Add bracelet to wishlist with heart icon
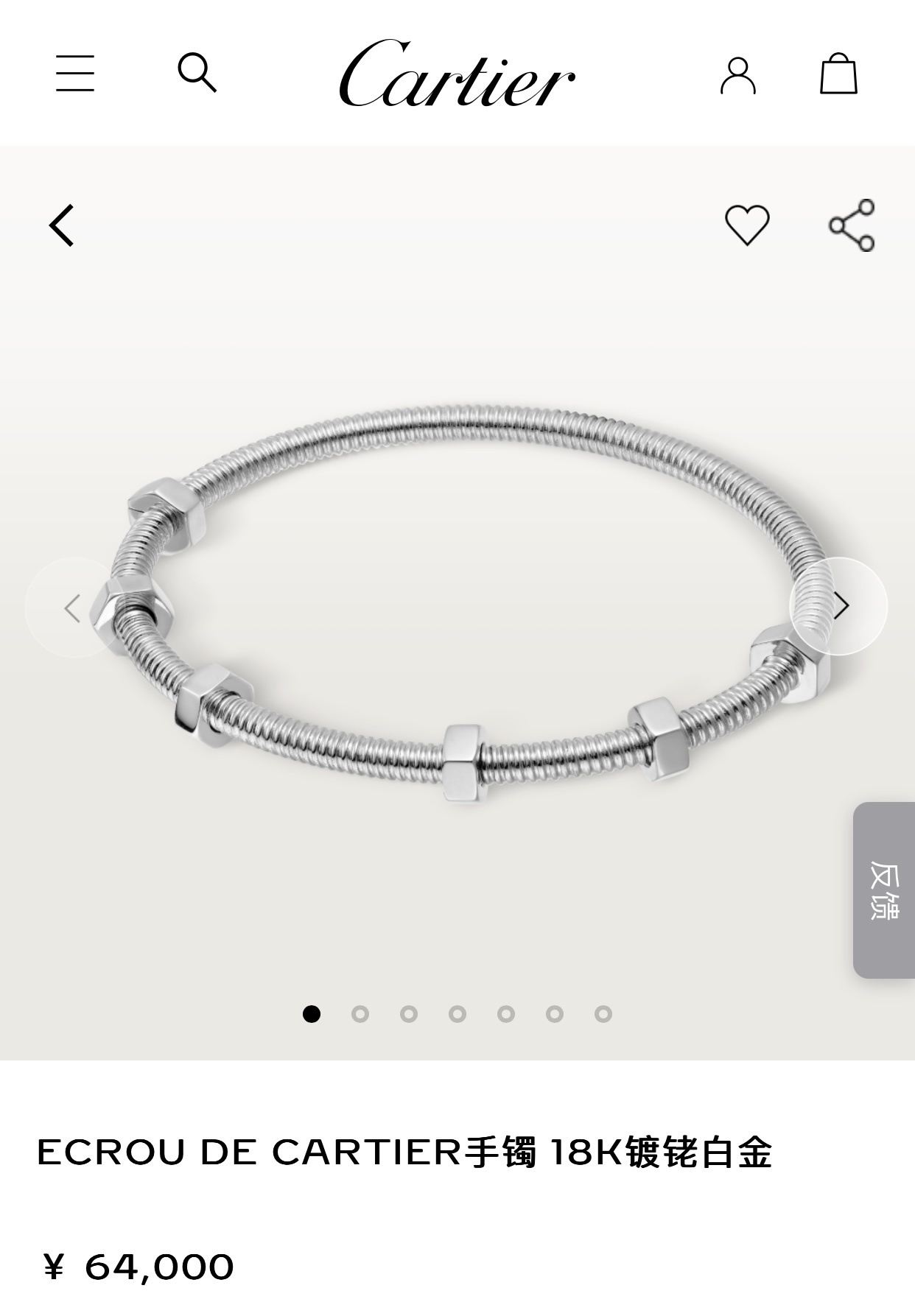The width and height of the screenshot is (915, 1316). click(747, 225)
